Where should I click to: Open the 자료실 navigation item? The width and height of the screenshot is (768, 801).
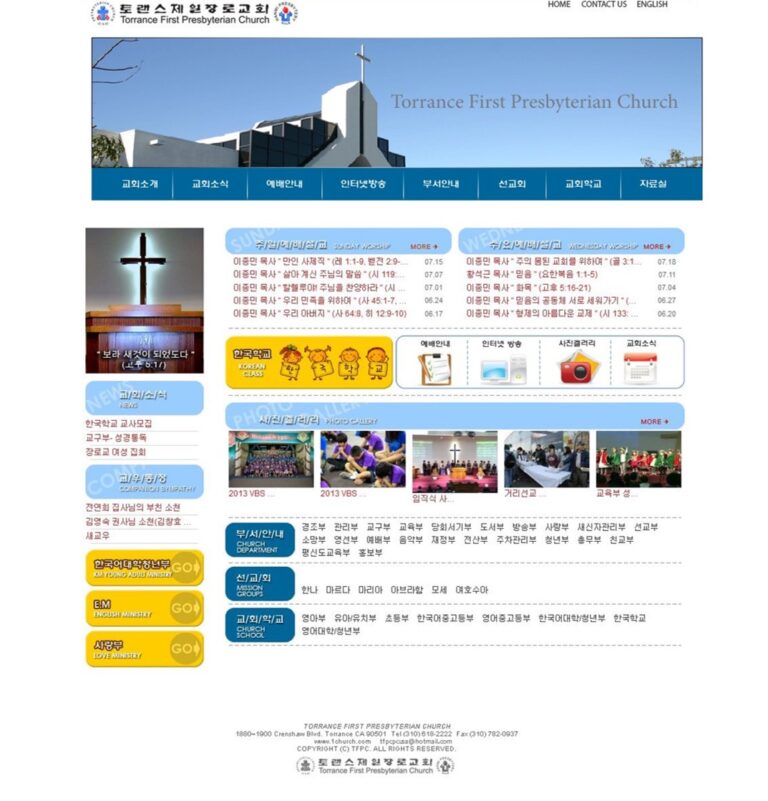(x=653, y=184)
